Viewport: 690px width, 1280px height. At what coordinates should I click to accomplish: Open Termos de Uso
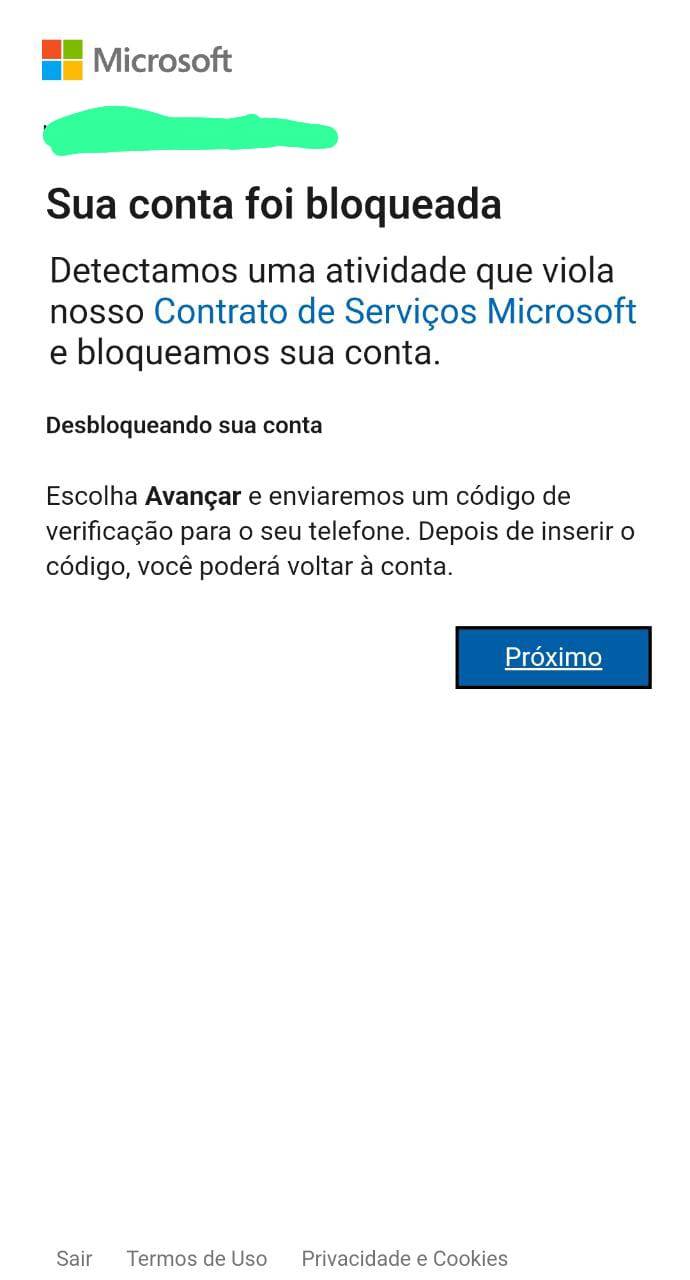click(x=196, y=1258)
